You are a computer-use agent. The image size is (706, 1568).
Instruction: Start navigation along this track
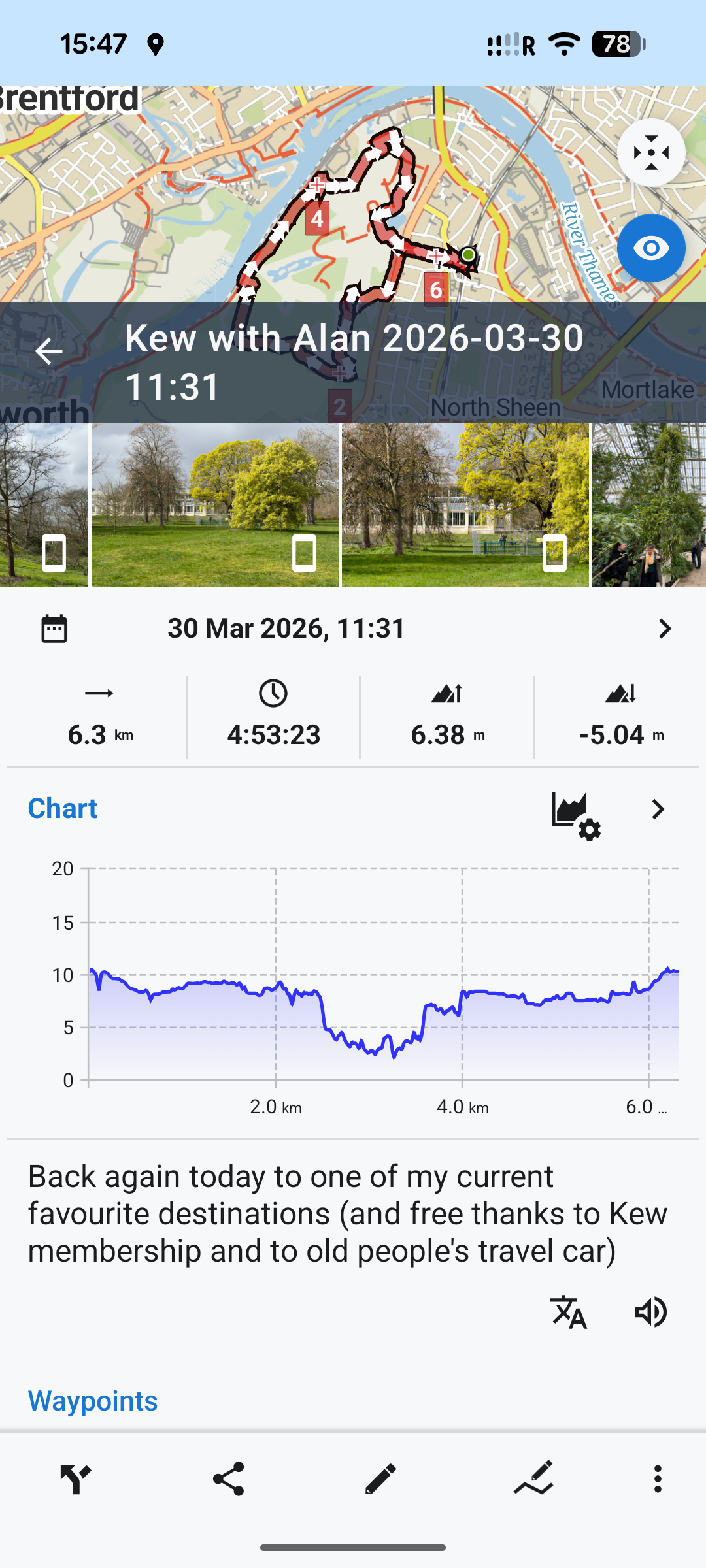(76, 1479)
